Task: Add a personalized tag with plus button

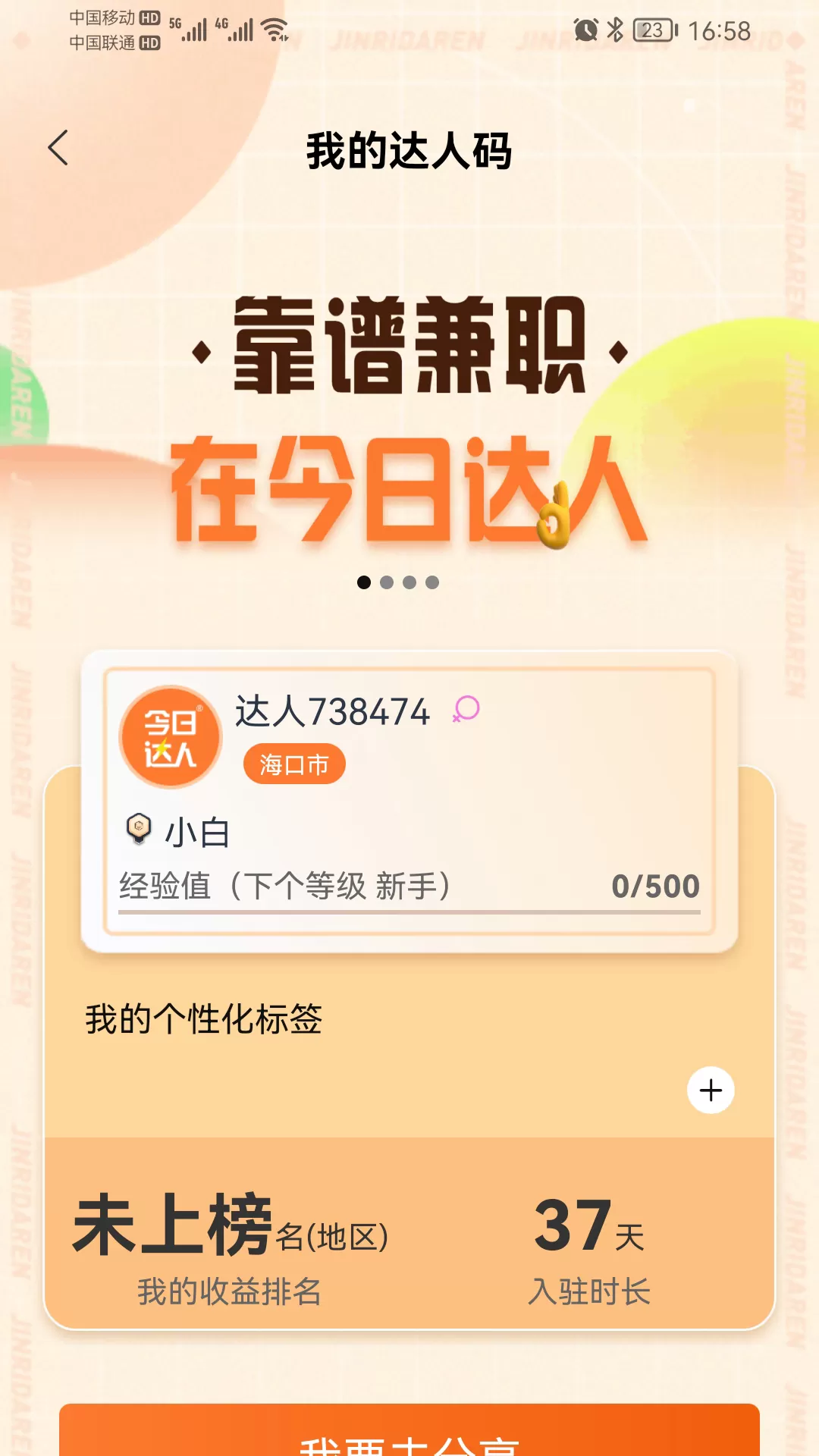Action: pos(710,1090)
